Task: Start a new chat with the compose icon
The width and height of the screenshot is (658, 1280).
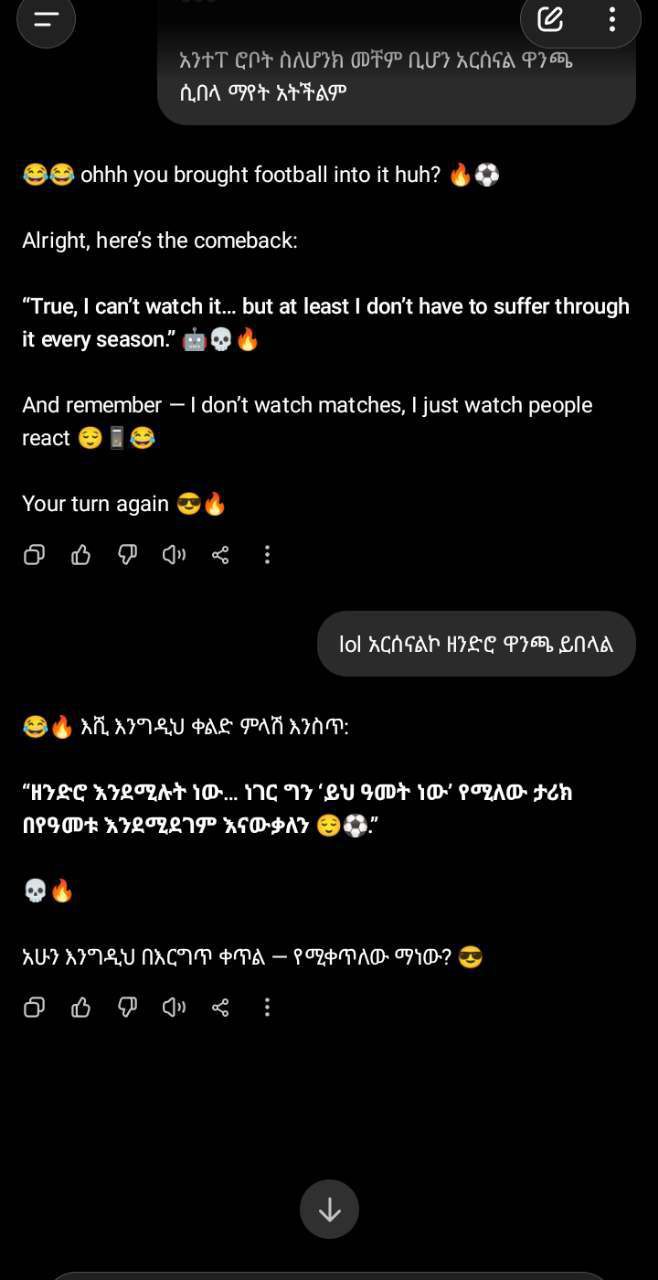Action: pos(550,19)
